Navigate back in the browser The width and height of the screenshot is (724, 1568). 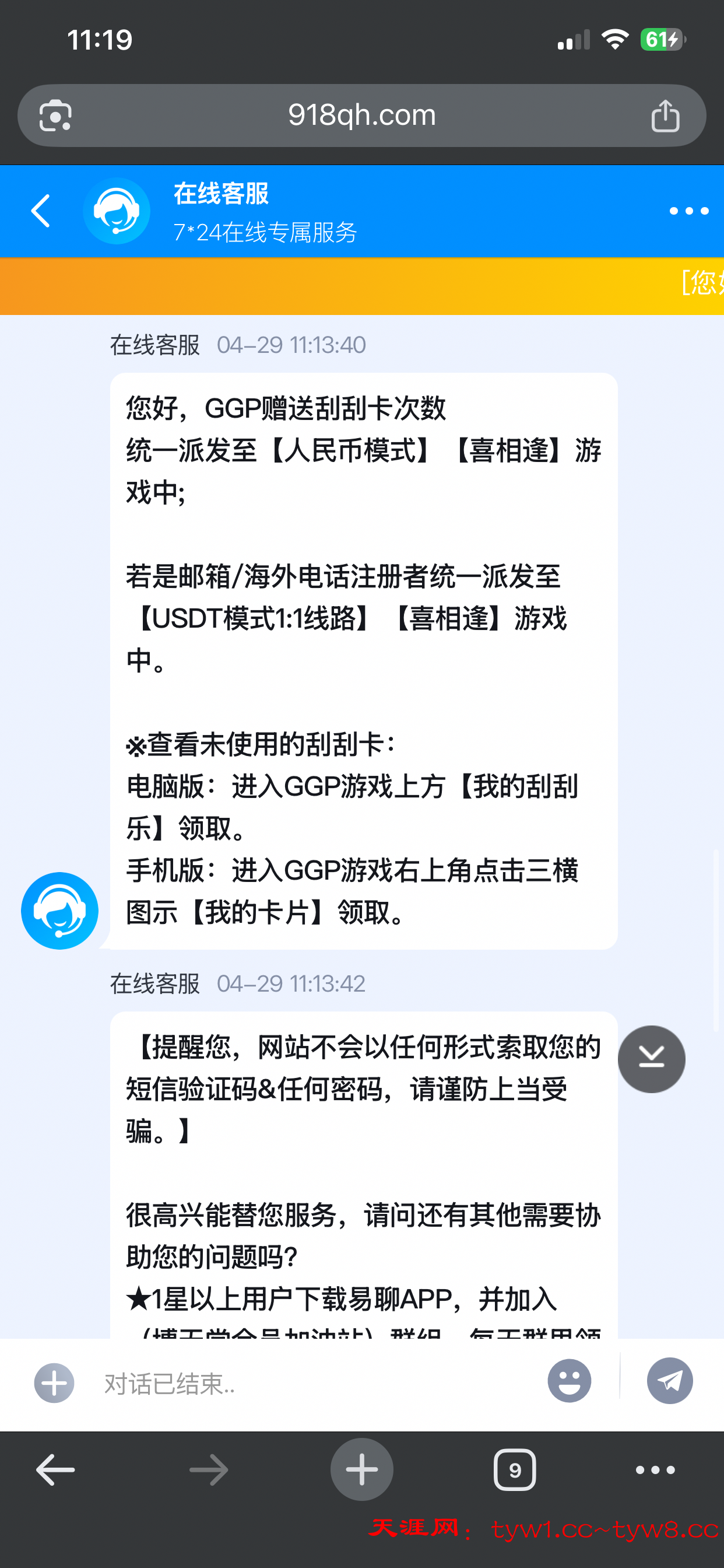click(55, 1470)
